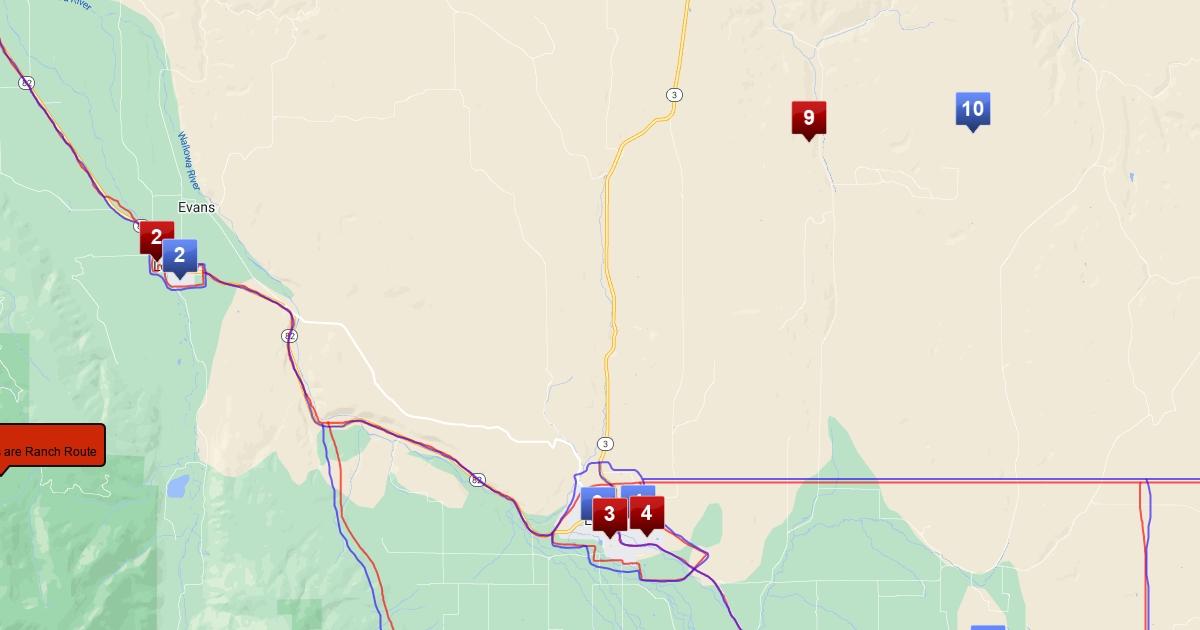1200x630 pixels.
Task: Open the red Ranch Route label
Action: [x=52, y=451]
